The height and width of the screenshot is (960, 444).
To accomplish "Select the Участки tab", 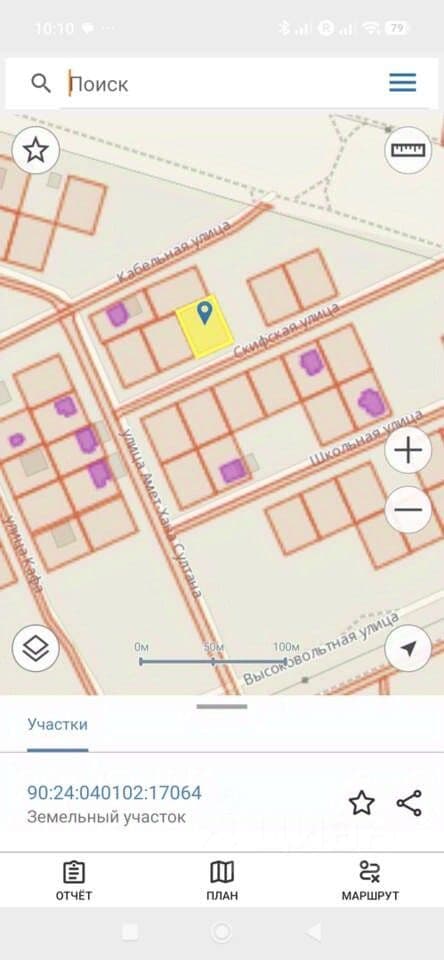I will pos(58,726).
